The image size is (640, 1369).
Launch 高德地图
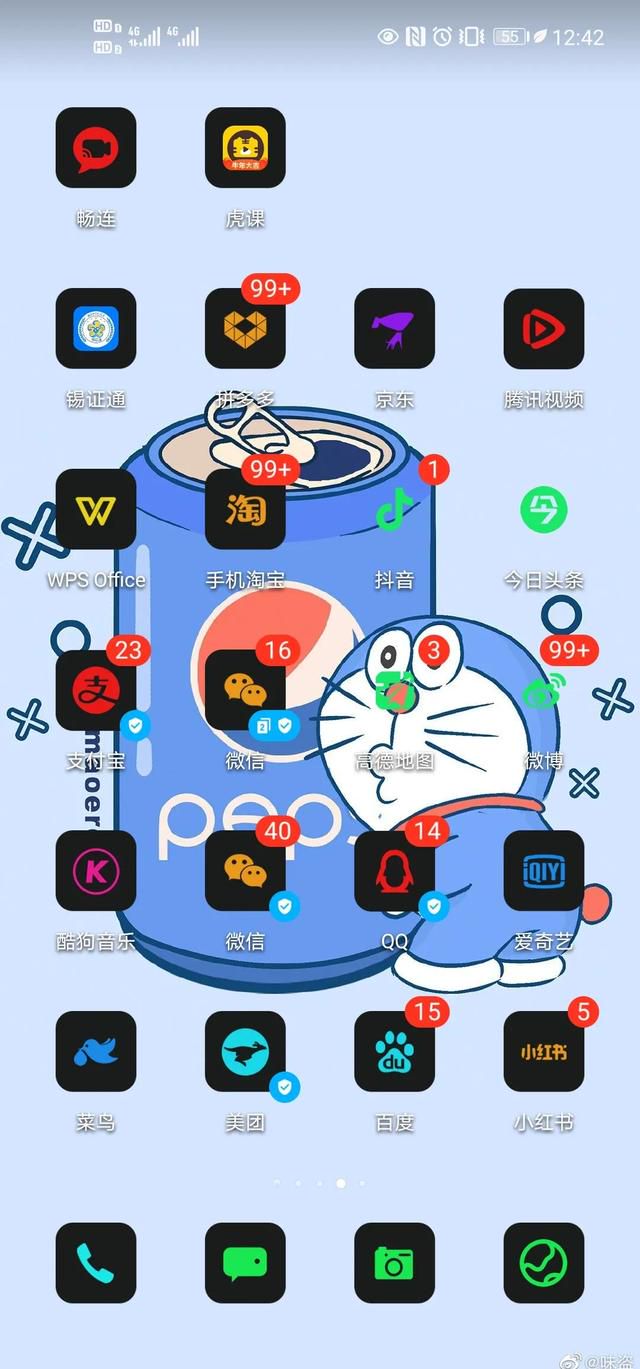point(394,690)
